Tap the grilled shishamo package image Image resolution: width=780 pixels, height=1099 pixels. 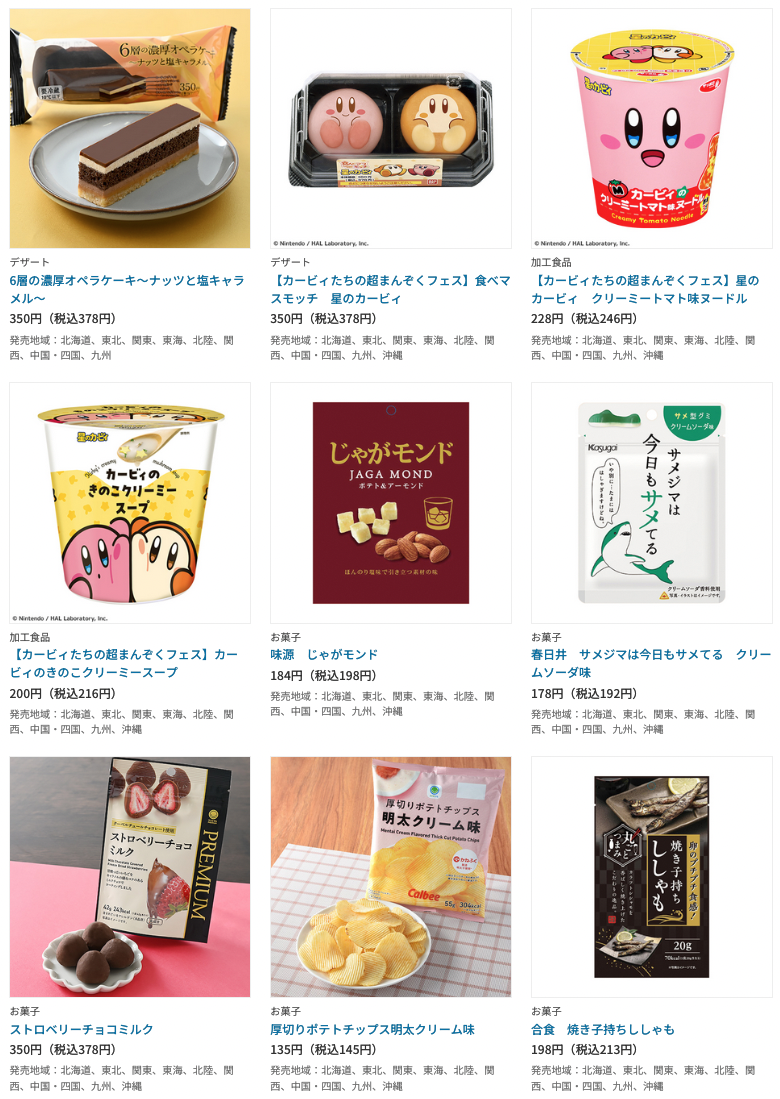tap(651, 876)
